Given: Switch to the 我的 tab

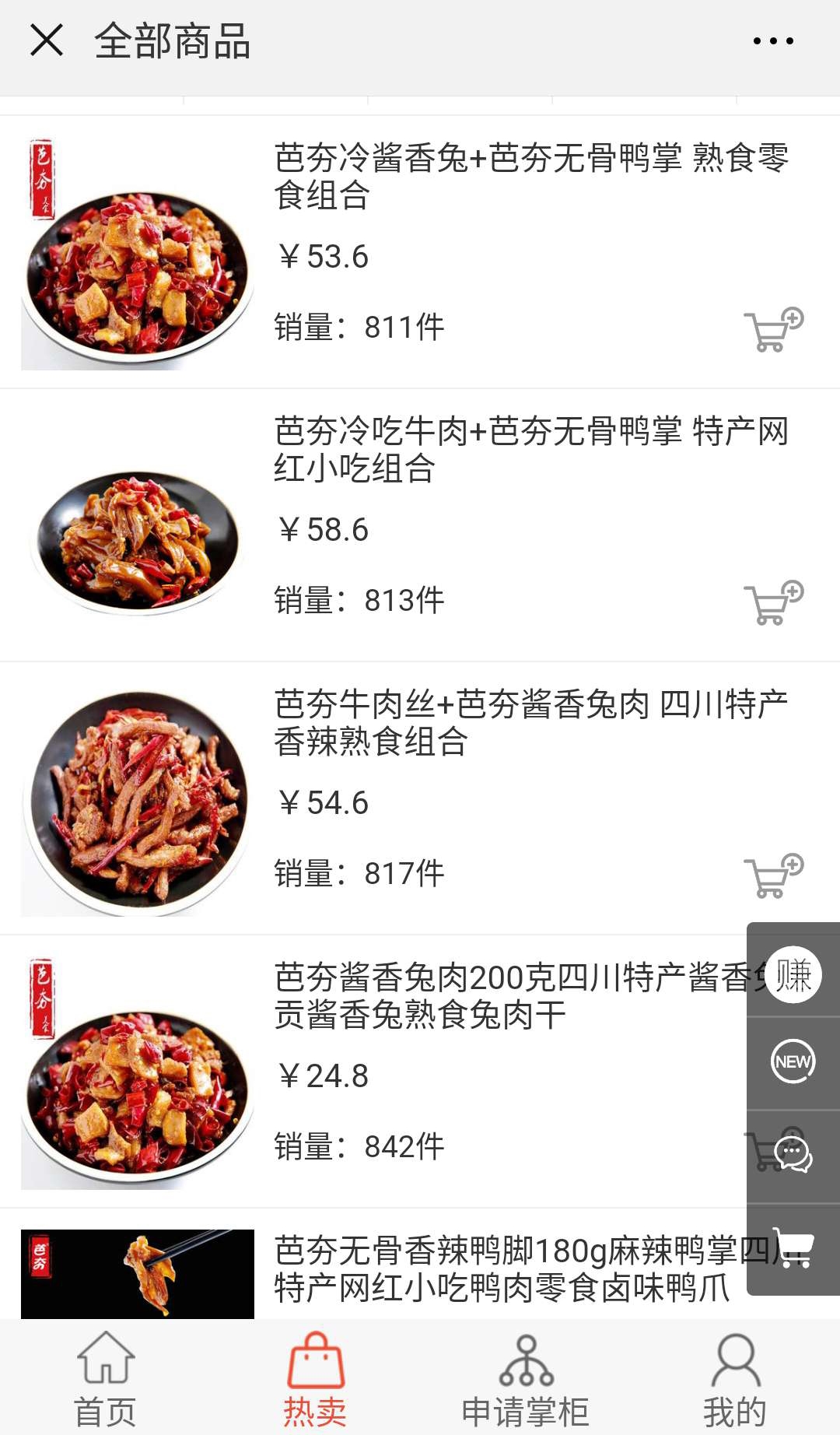Looking at the screenshot, I should coord(735,1379).
